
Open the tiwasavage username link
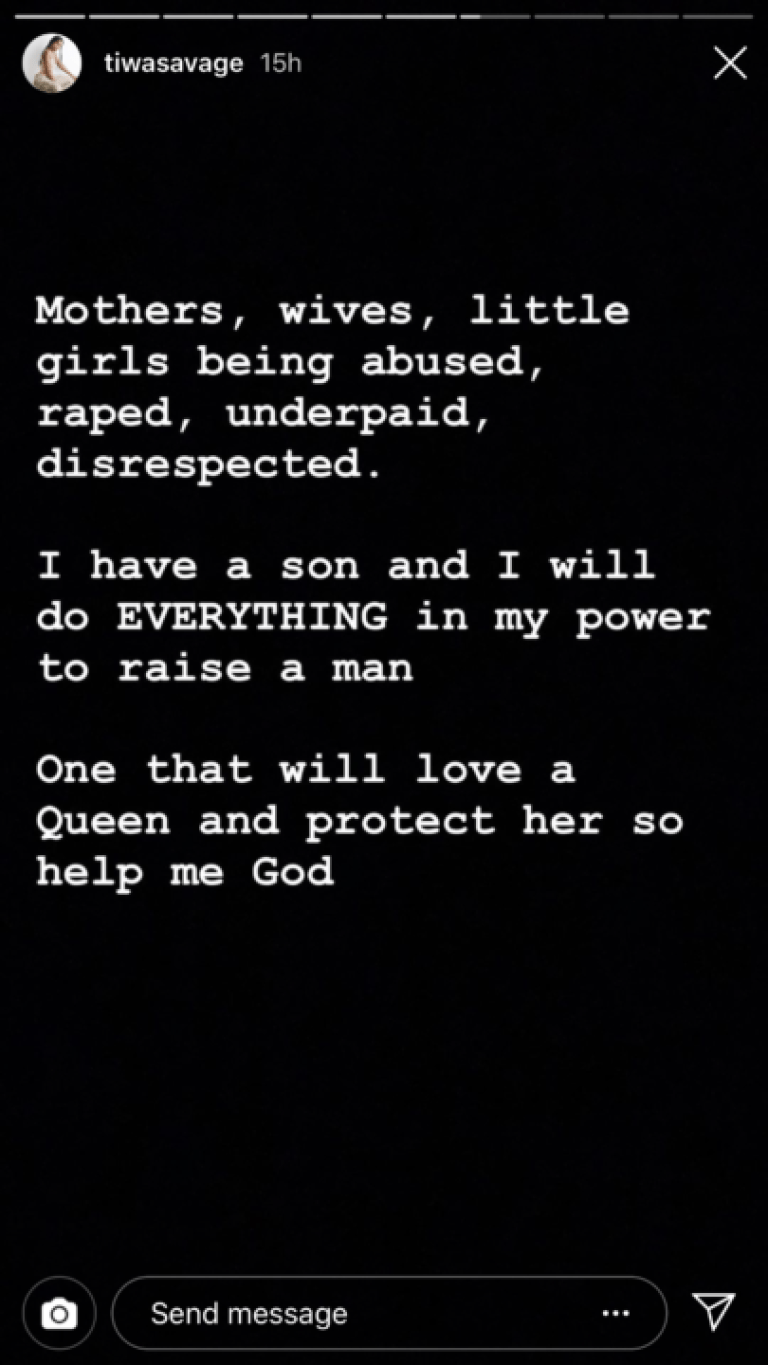click(173, 63)
